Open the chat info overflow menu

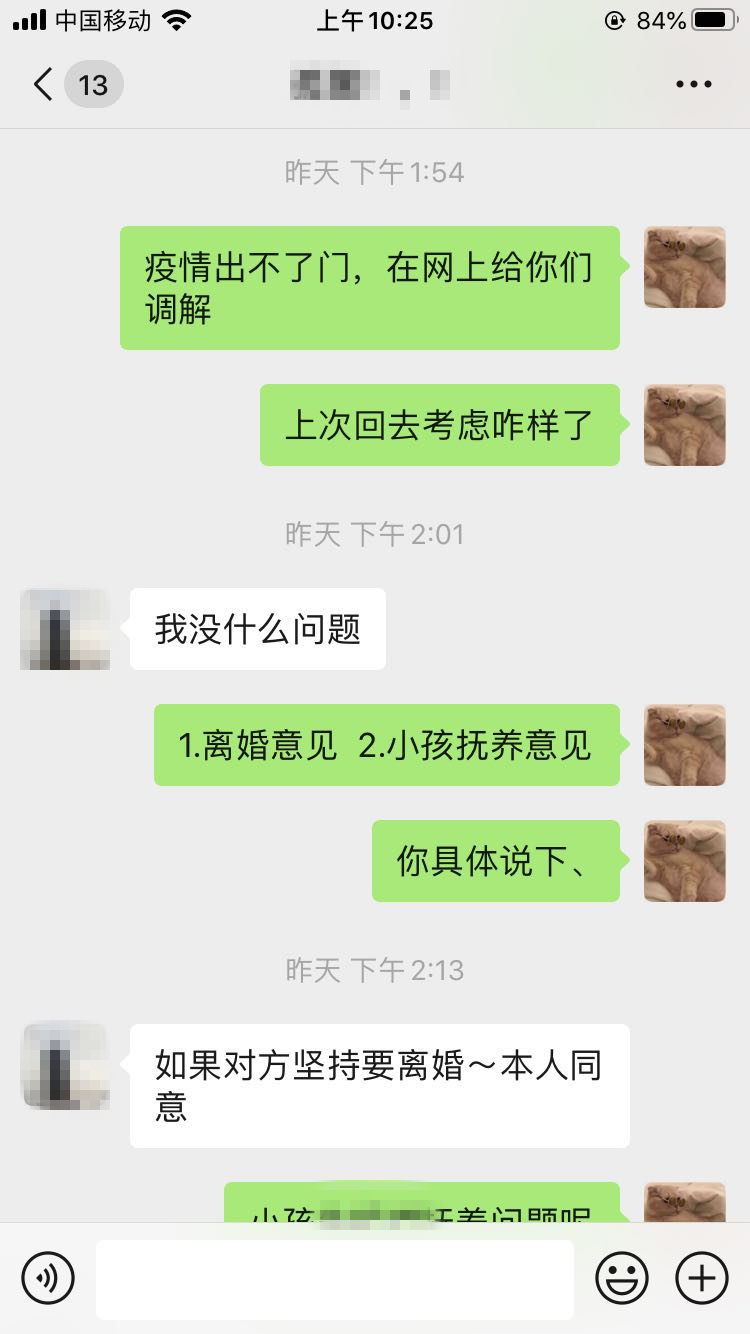pos(693,85)
